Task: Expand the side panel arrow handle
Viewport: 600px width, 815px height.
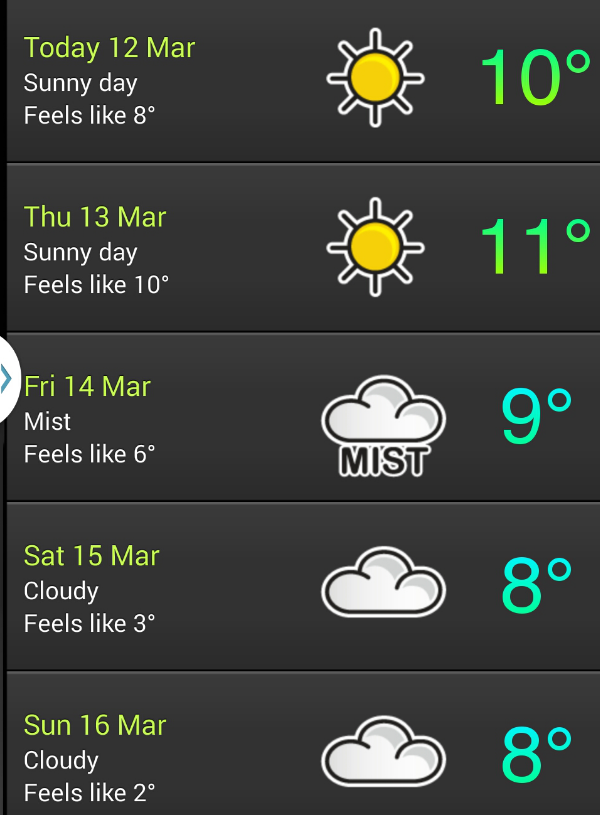Action: coord(7,379)
